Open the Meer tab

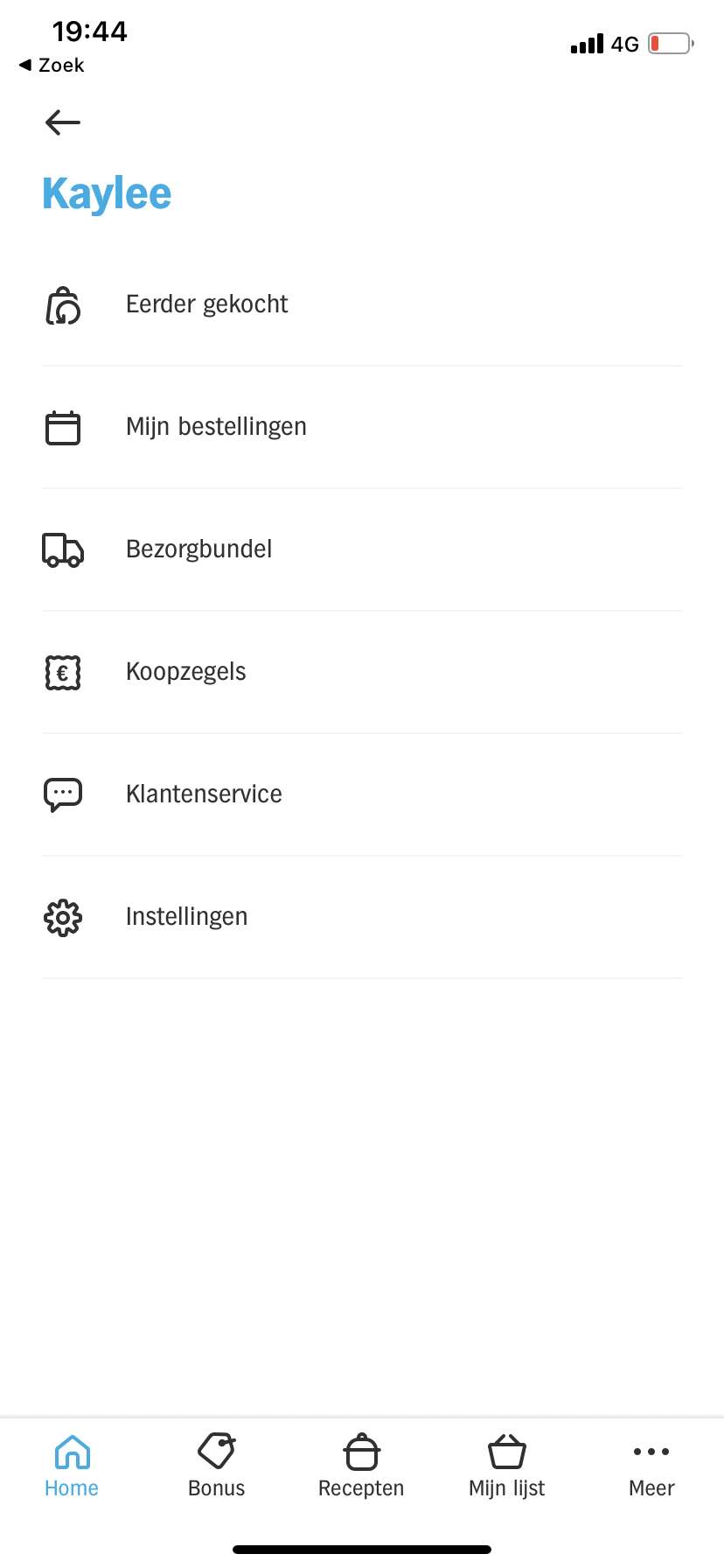[x=651, y=1466]
